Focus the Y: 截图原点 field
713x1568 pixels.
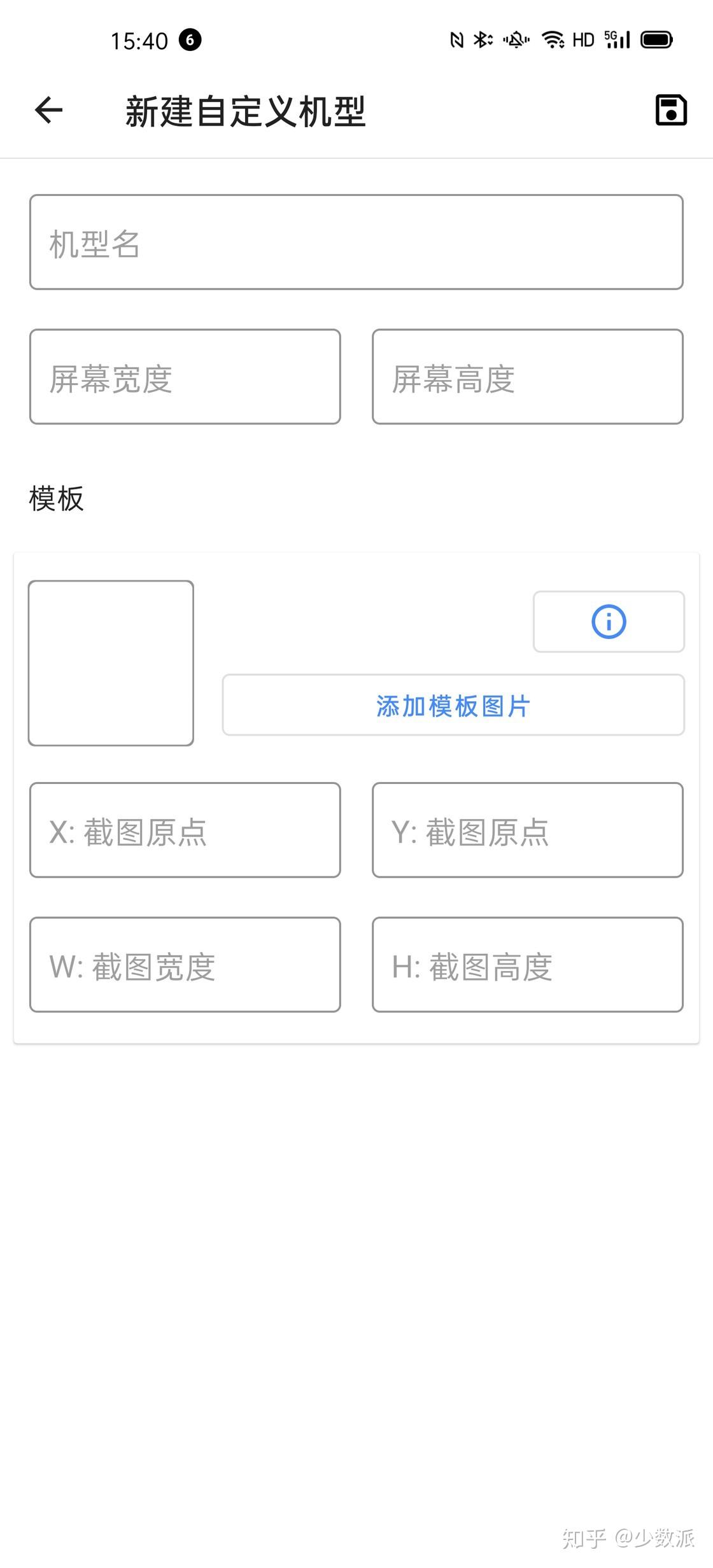point(528,830)
